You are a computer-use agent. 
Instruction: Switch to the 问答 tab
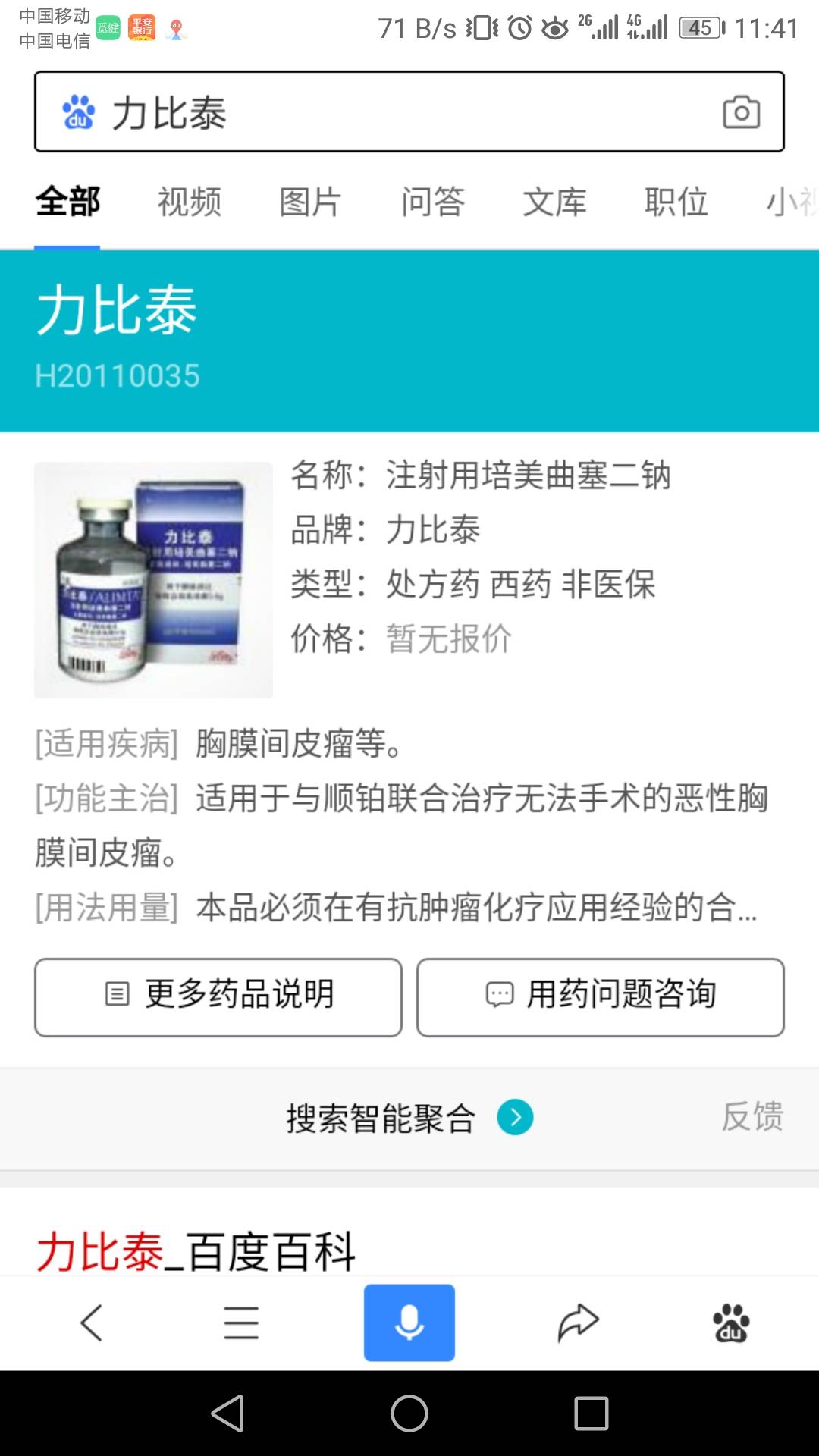(432, 202)
